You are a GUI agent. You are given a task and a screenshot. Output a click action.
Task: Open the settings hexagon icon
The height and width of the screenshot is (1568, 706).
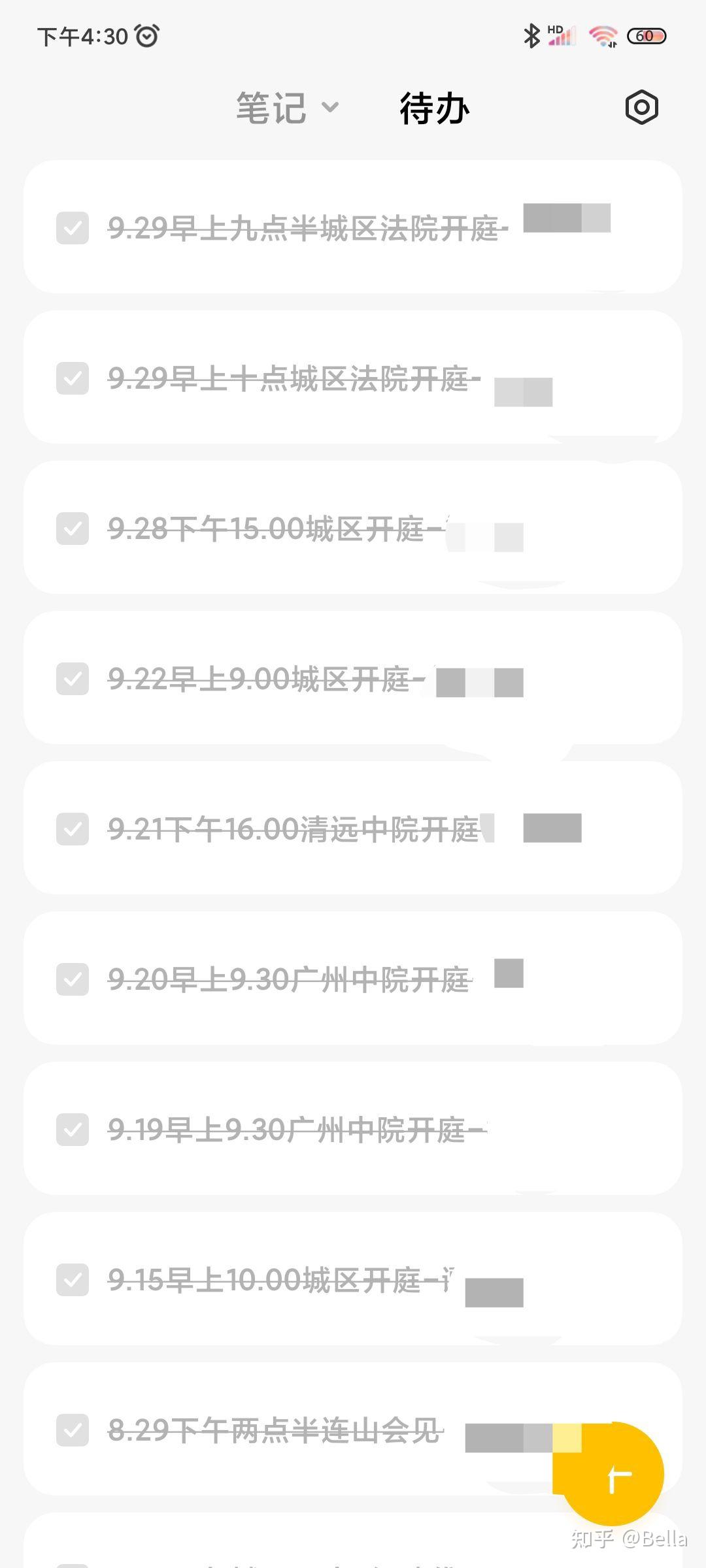coord(641,108)
